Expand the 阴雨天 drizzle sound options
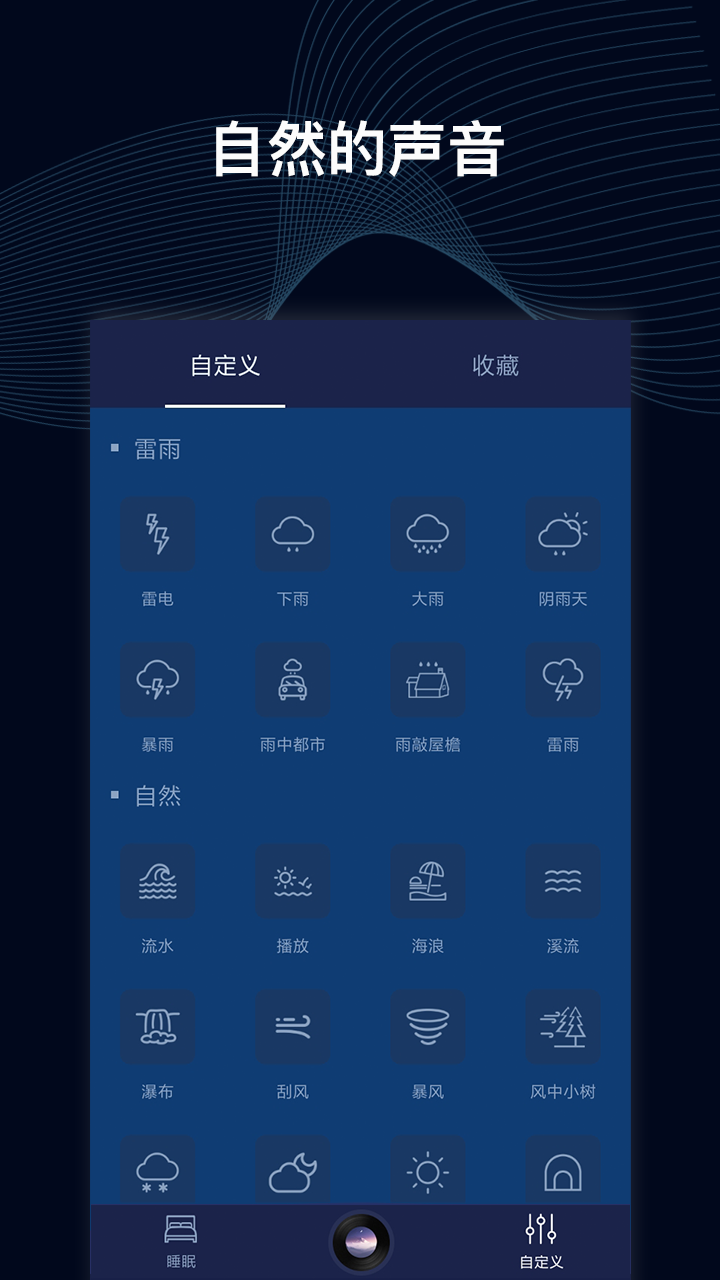Image resolution: width=720 pixels, height=1280 pixels. pos(564,534)
